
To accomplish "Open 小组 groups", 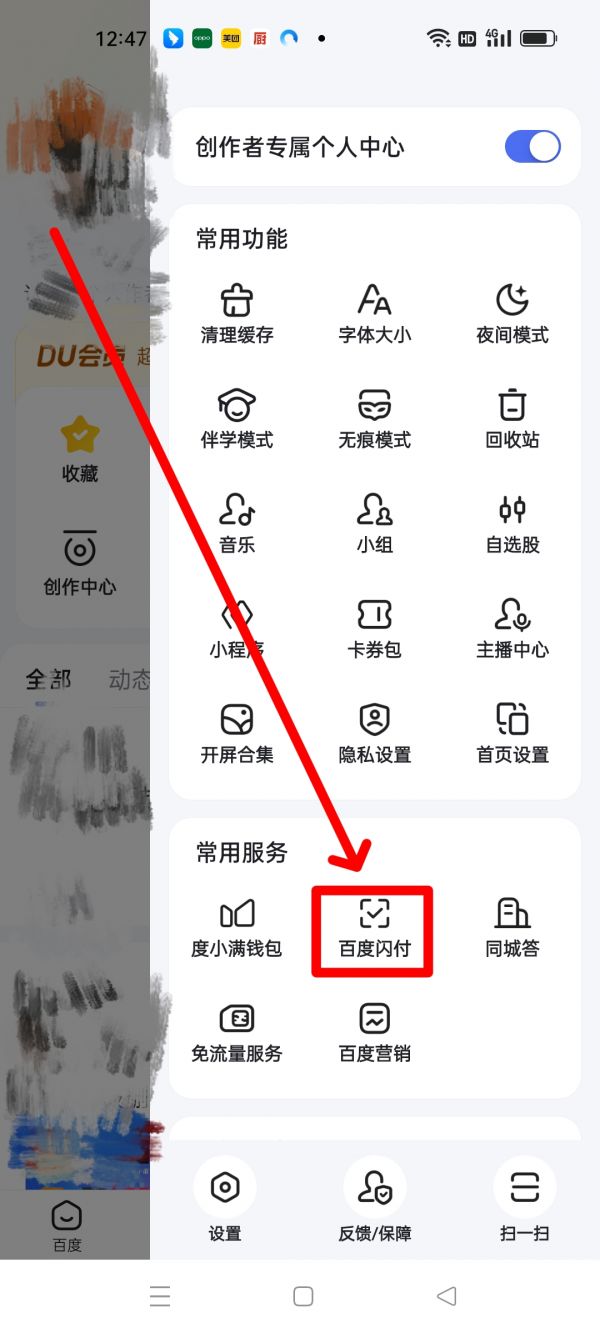I will tap(374, 523).
